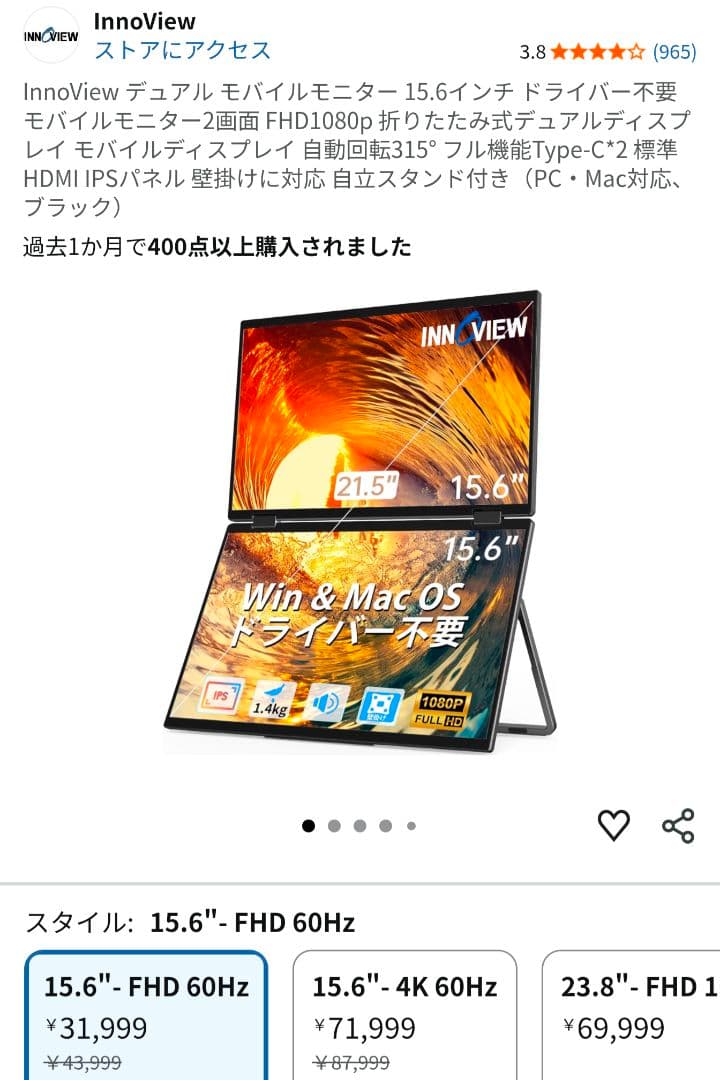Image resolution: width=720 pixels, height=1080 pixels.
Task: Click the circular InnoView brand logo
Action: tap(49, 33)
